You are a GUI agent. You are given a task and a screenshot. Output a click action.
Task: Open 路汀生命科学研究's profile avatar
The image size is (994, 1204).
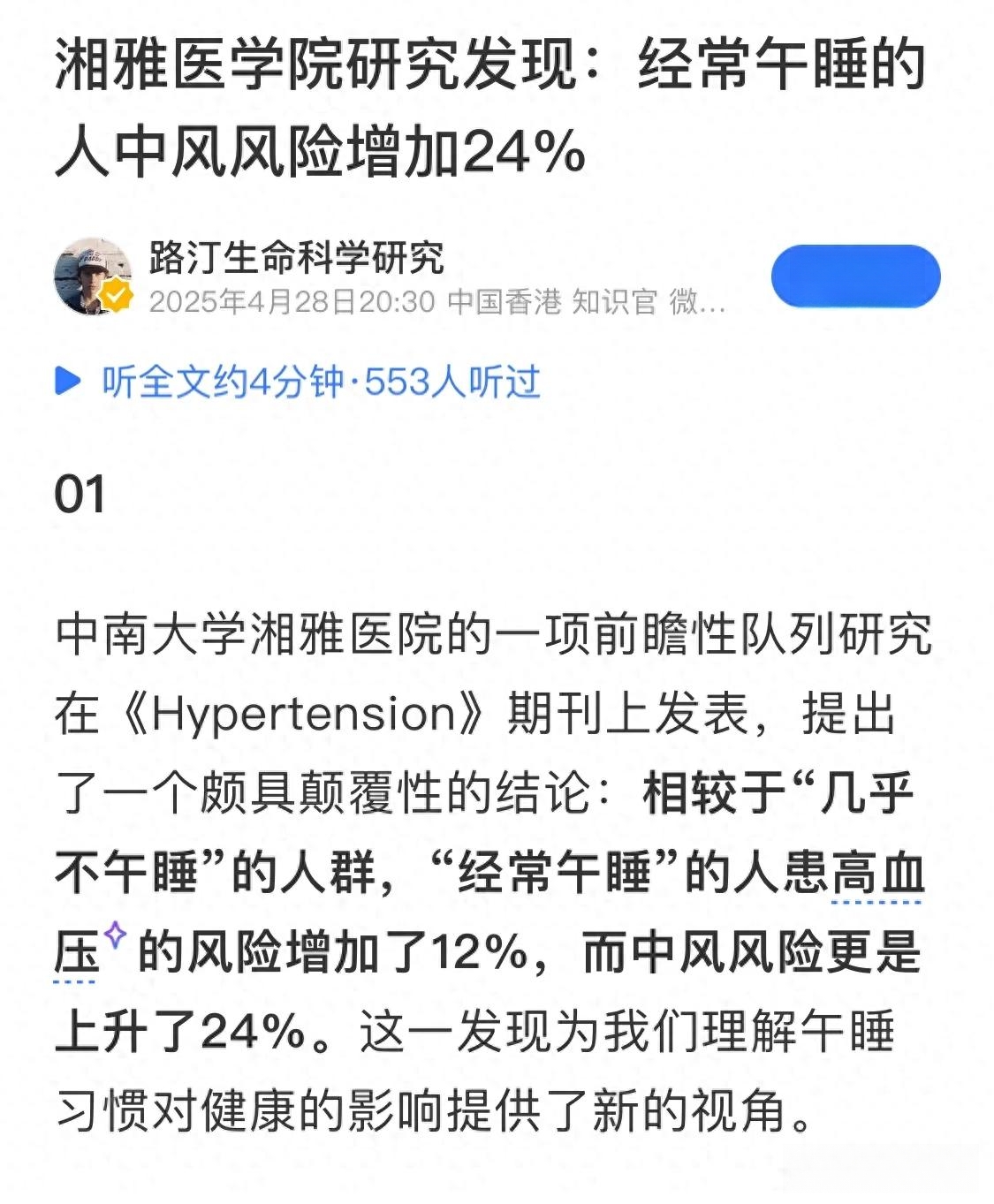[92, 276]
